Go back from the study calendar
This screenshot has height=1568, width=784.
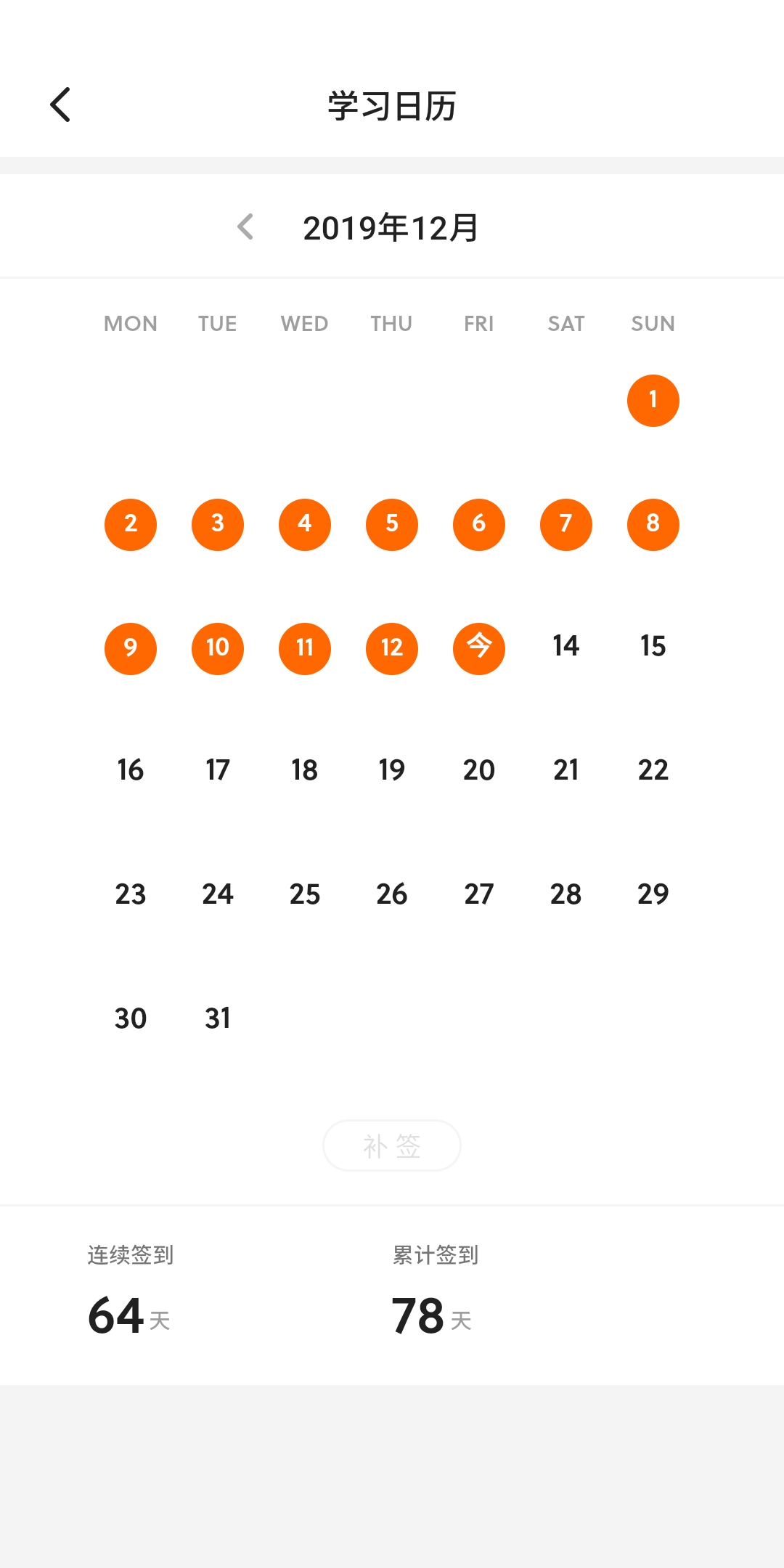60,105
